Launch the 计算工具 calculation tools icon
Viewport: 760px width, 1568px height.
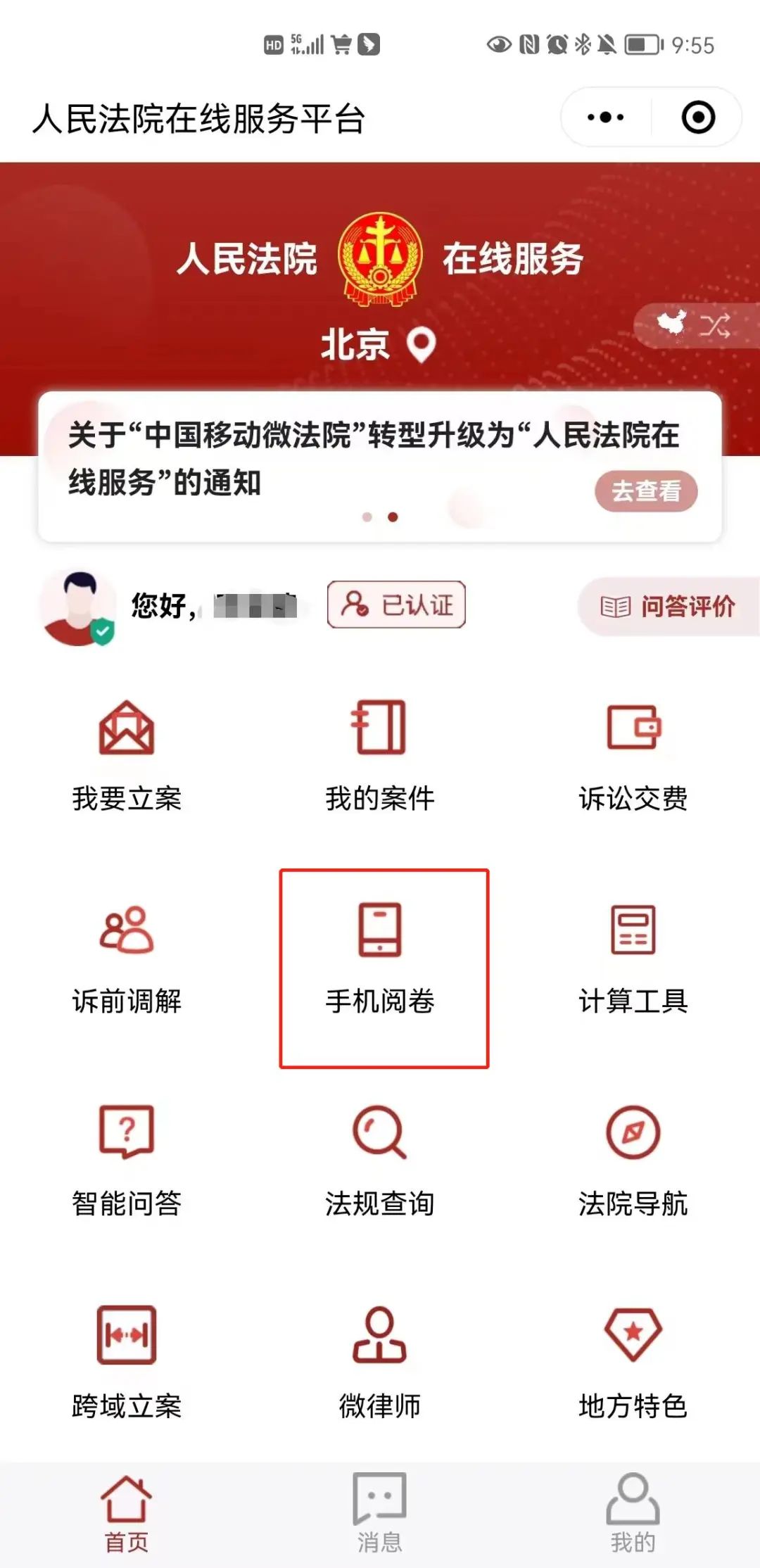click(x=633, y=957)
